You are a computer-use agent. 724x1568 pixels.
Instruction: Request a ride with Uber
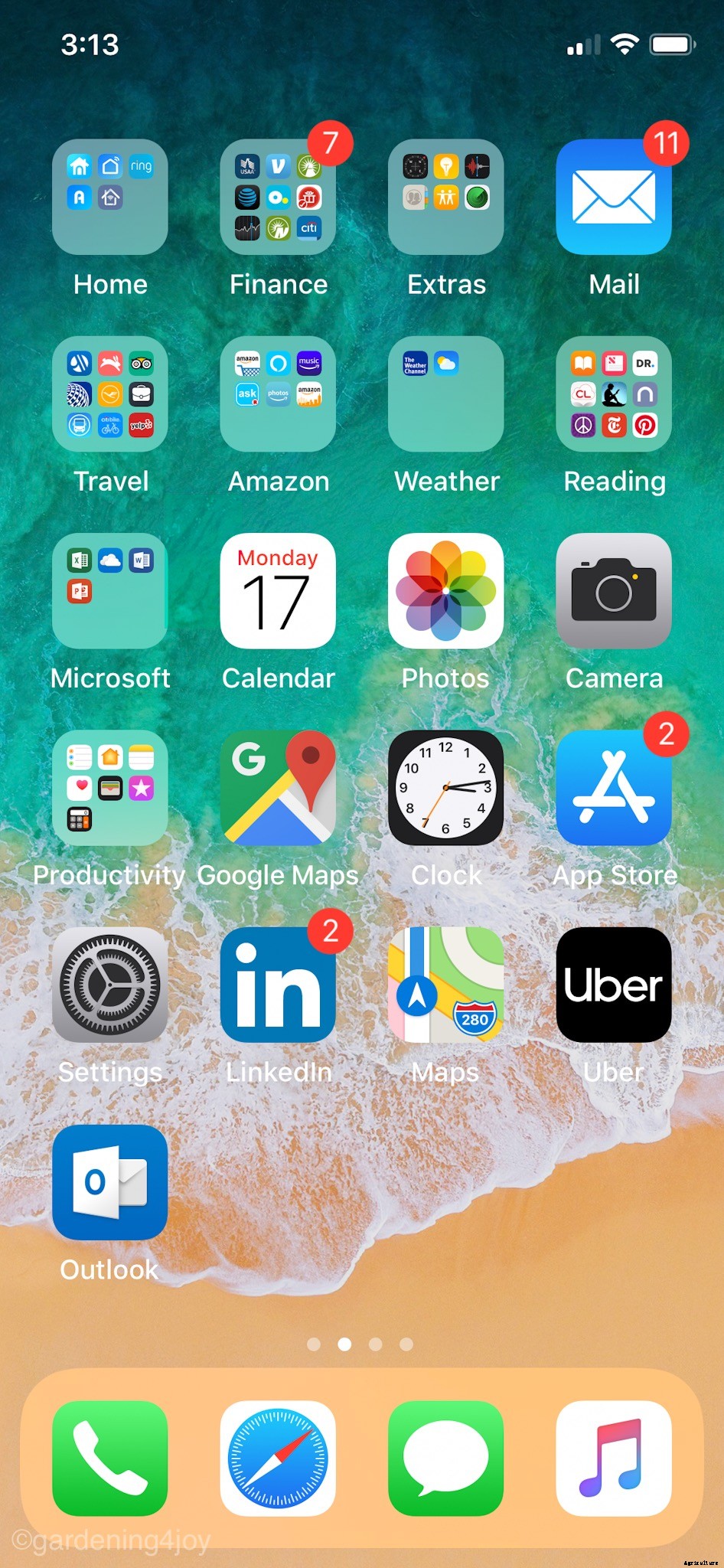pyautogui.click(x=613, y=985)
